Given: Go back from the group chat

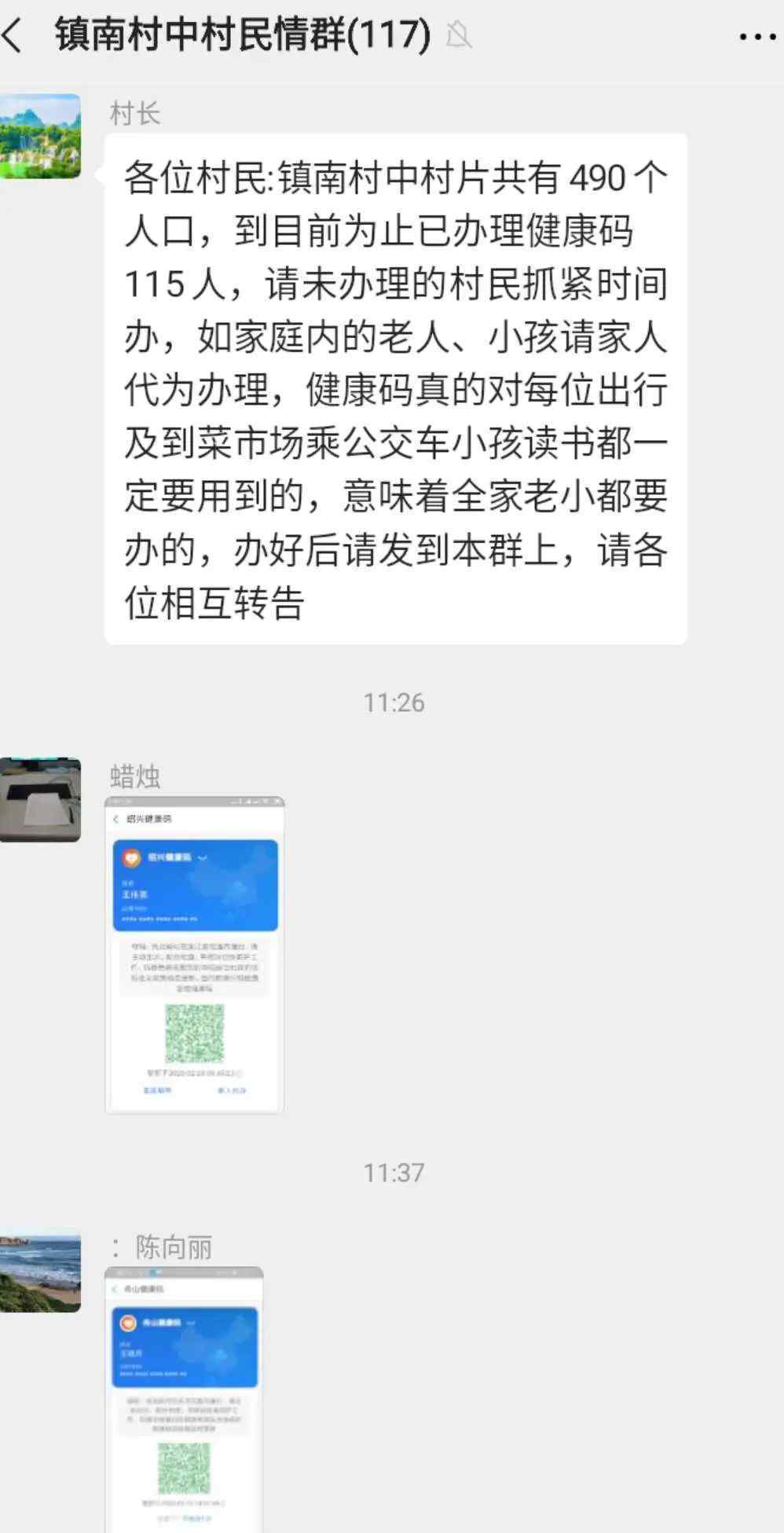Looking at the screenshot, I should pyautogui.click(x=13, y=35).
